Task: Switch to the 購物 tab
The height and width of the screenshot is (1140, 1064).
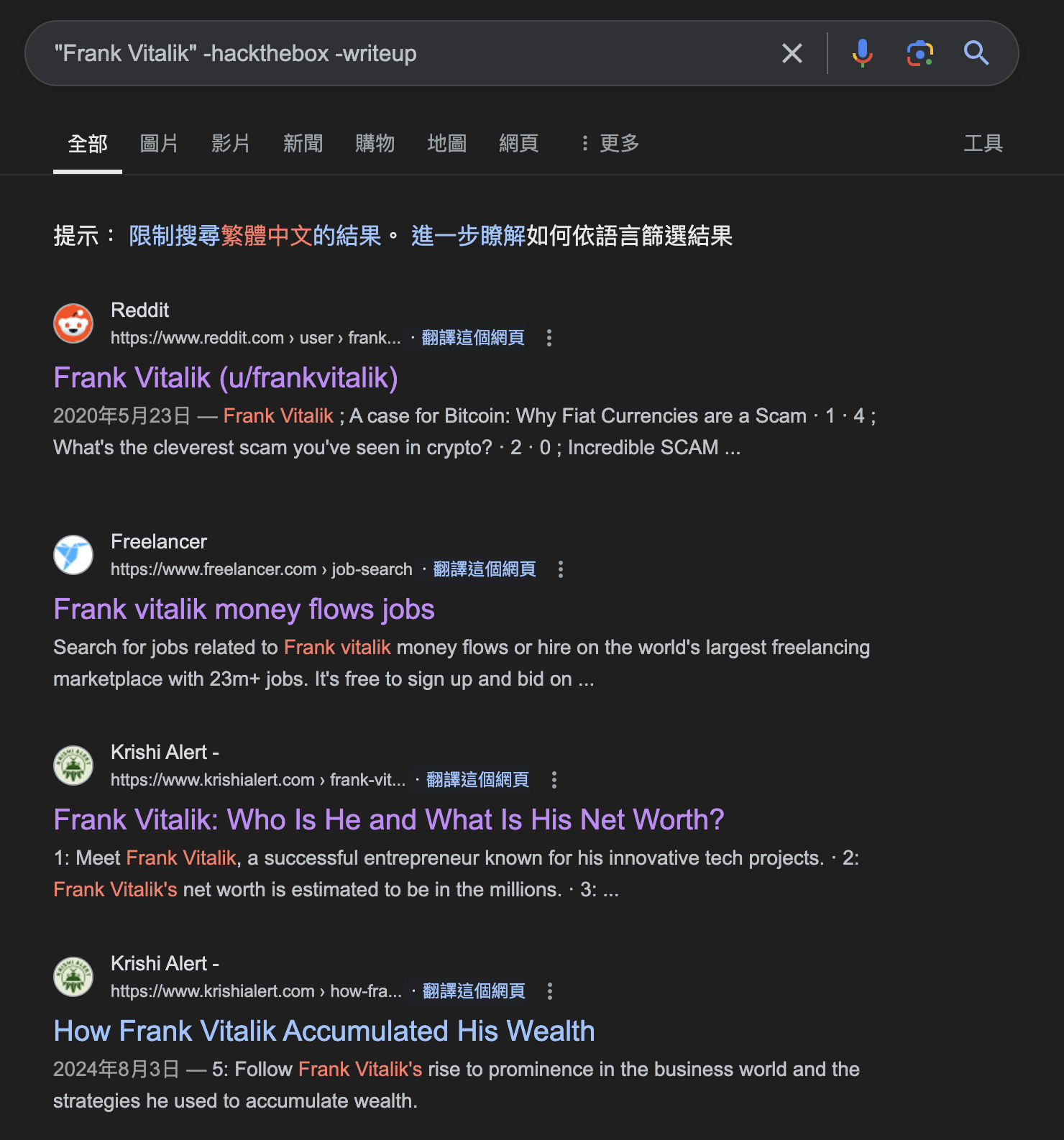Action: 375,143
